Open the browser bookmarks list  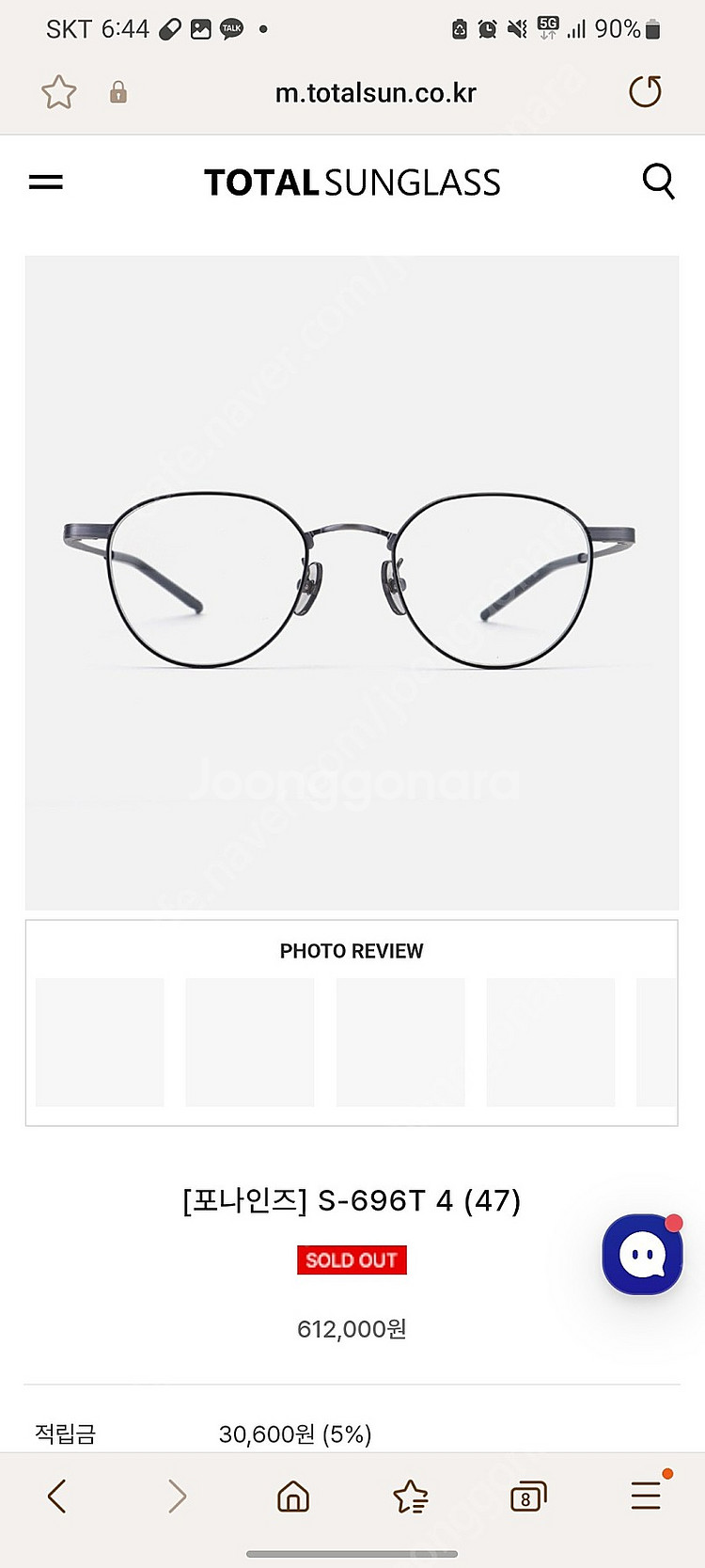coord(411,1496)
